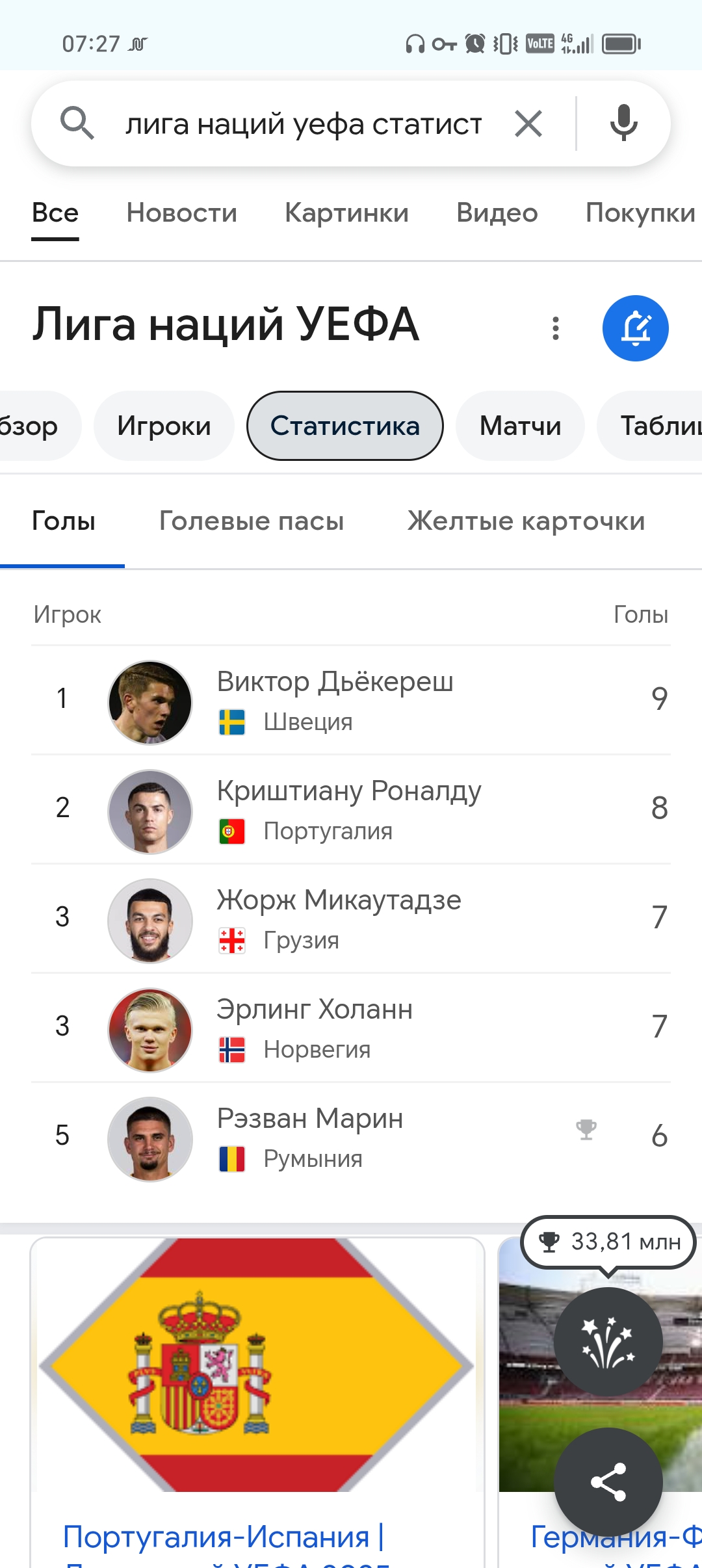Switch to the Видео tab

point(497,213)
